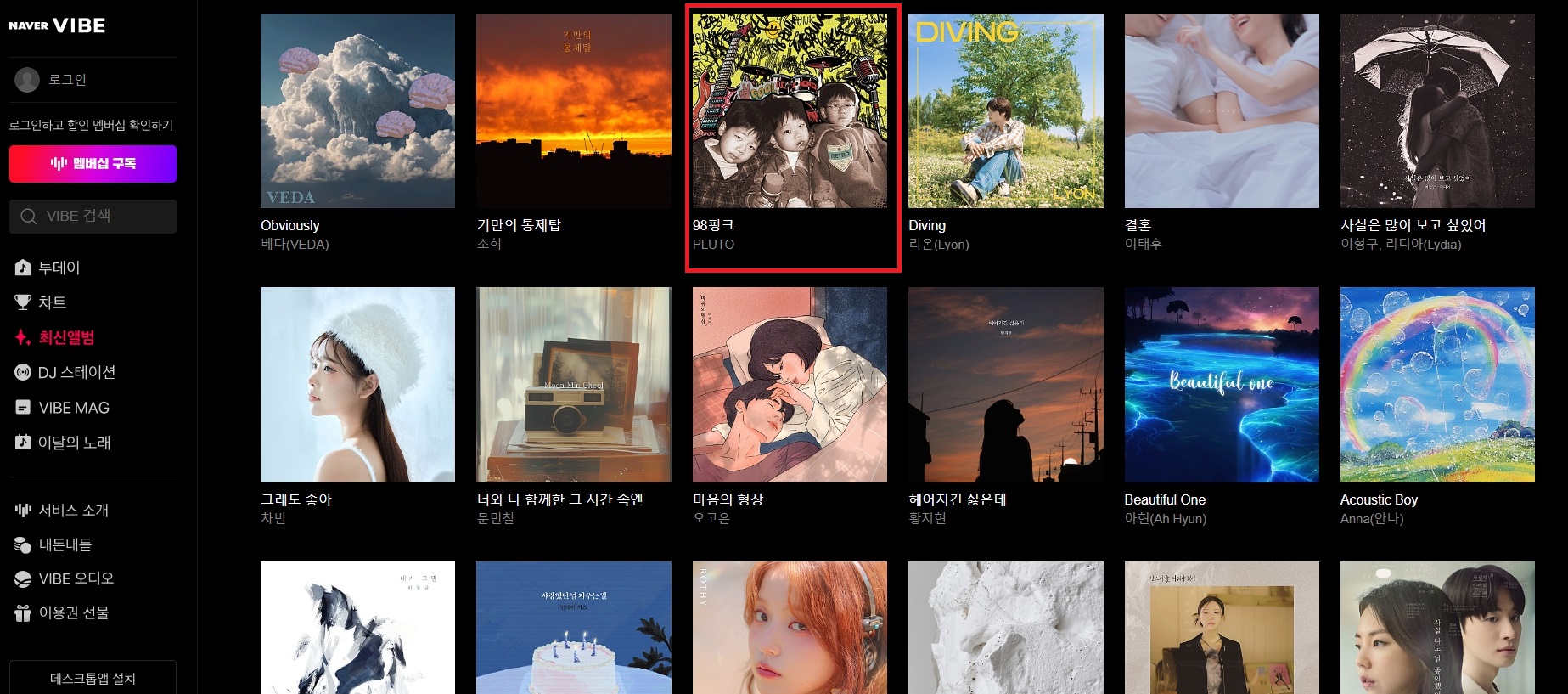Image resolution: width=1568 pixels, height=694 pixels.
Task: Open the DJ 스테이션 section
Action: pyautogui.click(x=76, y=372)
